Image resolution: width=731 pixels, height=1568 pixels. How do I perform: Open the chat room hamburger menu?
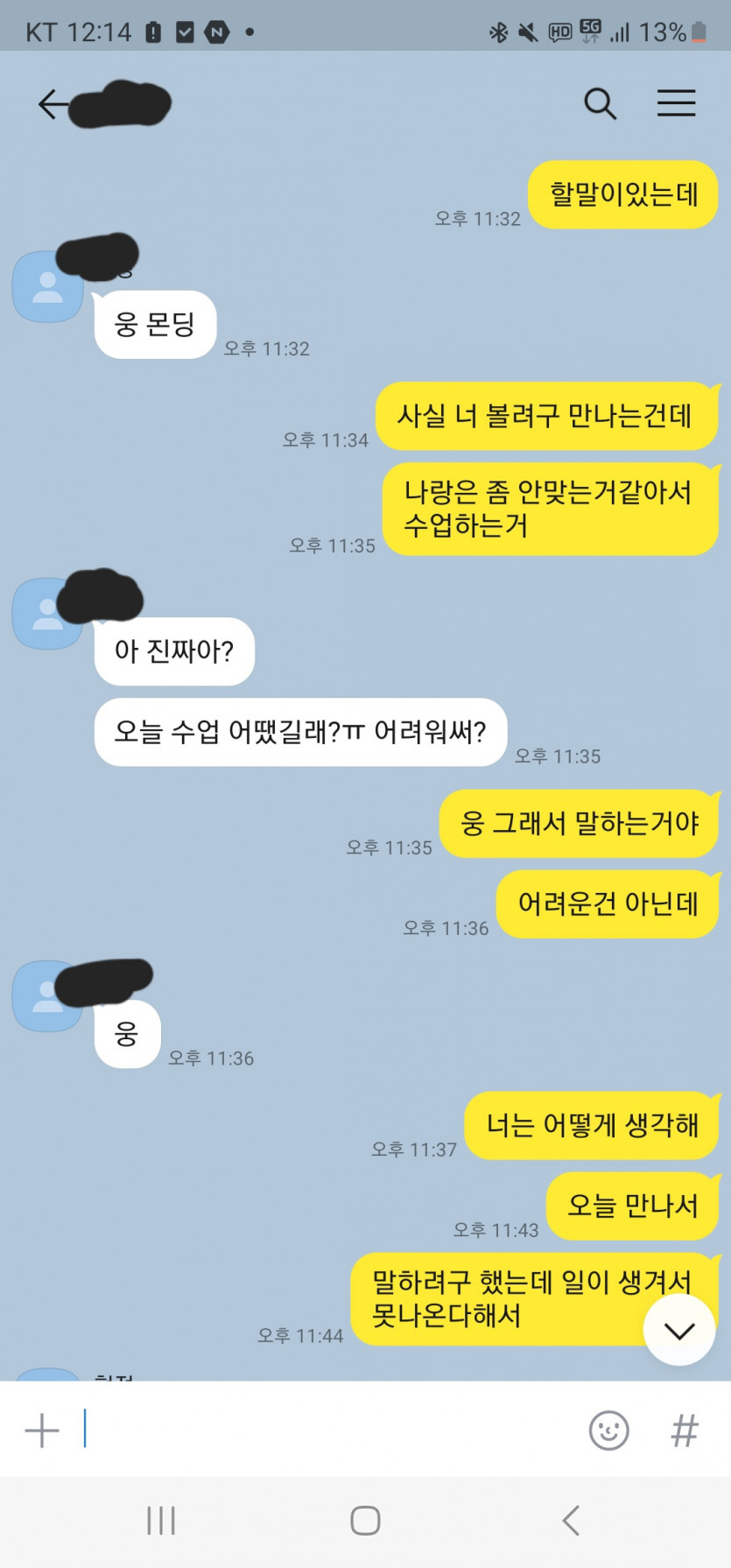click(676, 103)
